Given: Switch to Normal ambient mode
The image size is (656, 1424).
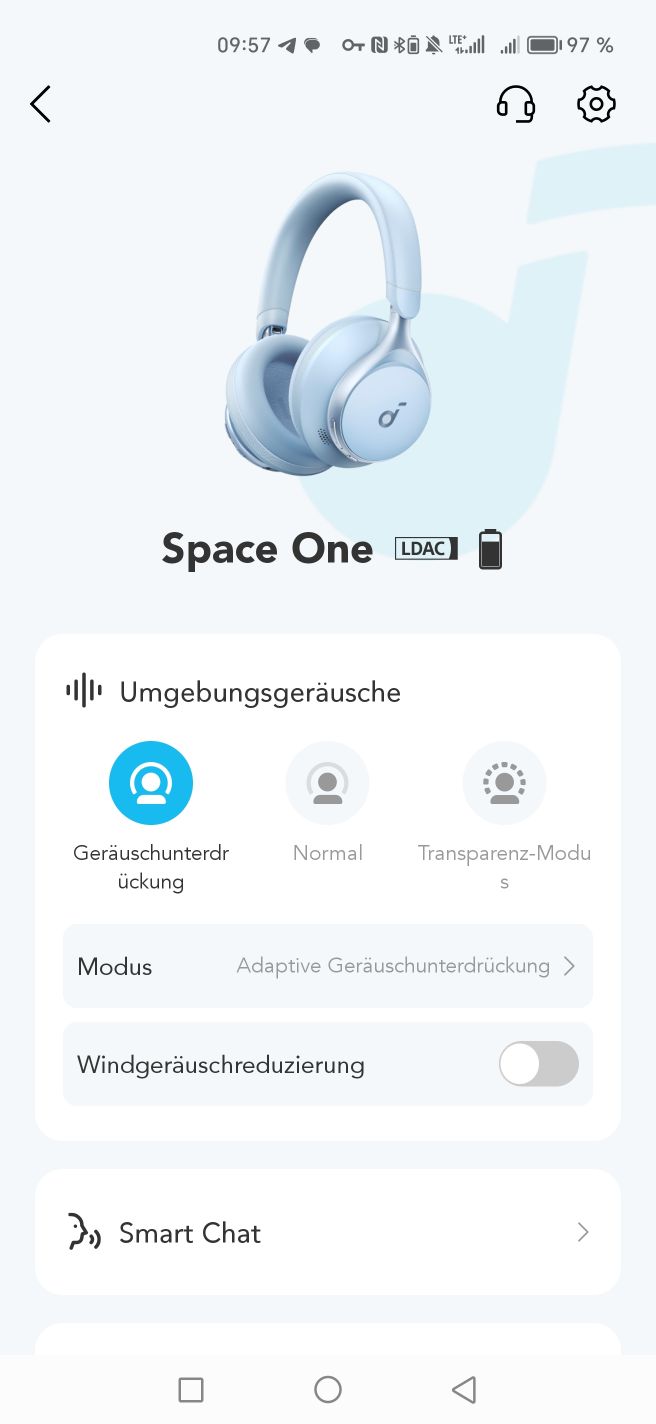Looking at the screenshot, I should point(328,783).
